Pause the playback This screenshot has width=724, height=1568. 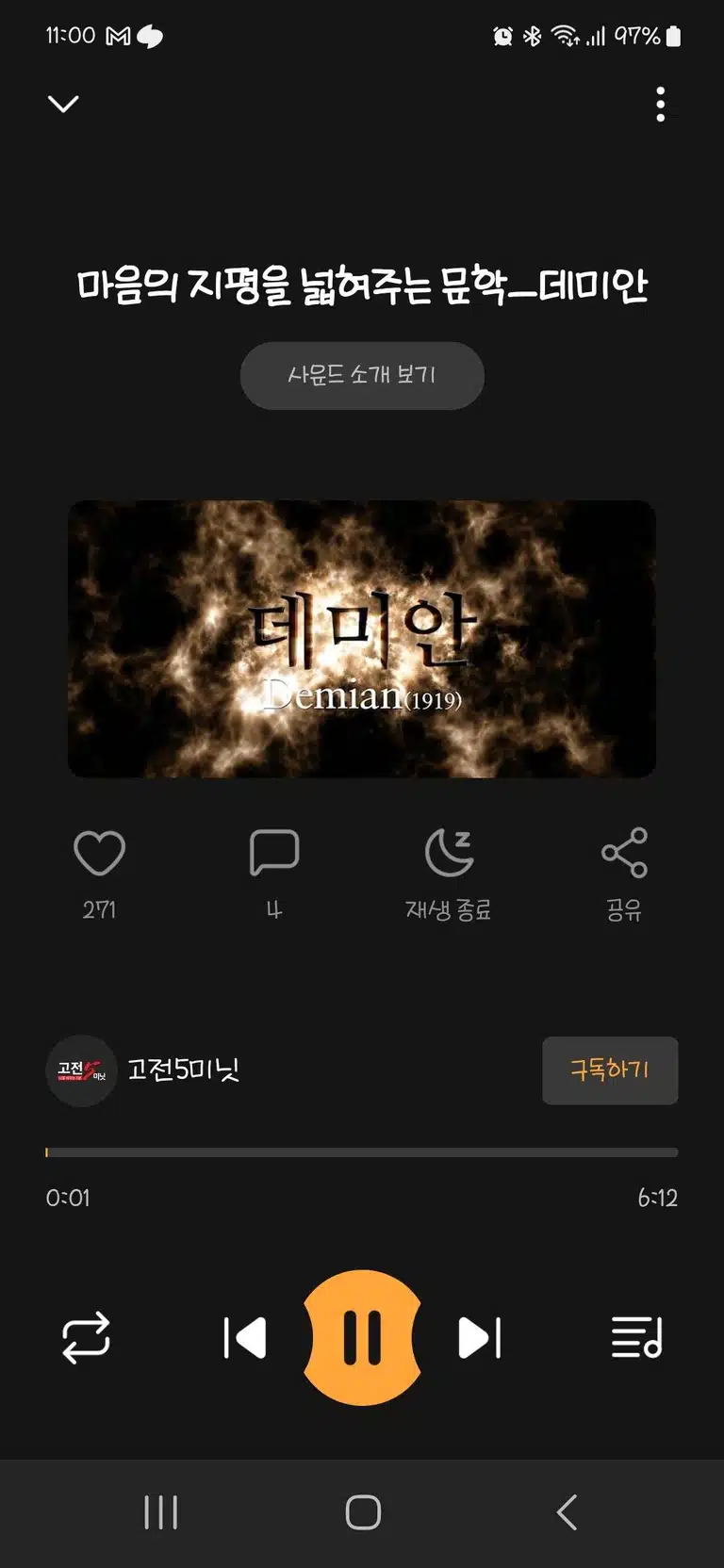[x=362, y=1338]
